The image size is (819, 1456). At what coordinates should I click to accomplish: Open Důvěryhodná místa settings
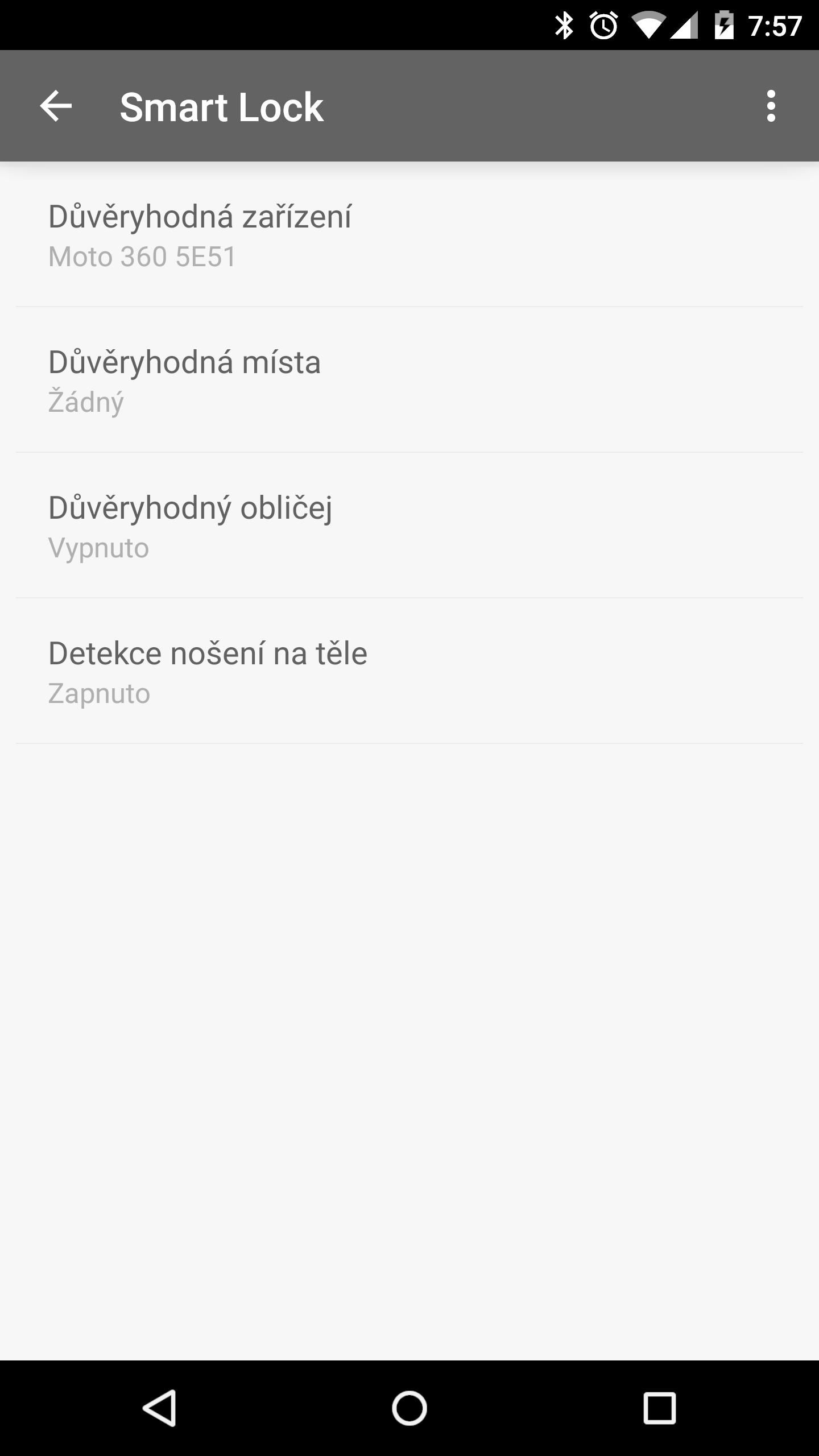[409, 380]
